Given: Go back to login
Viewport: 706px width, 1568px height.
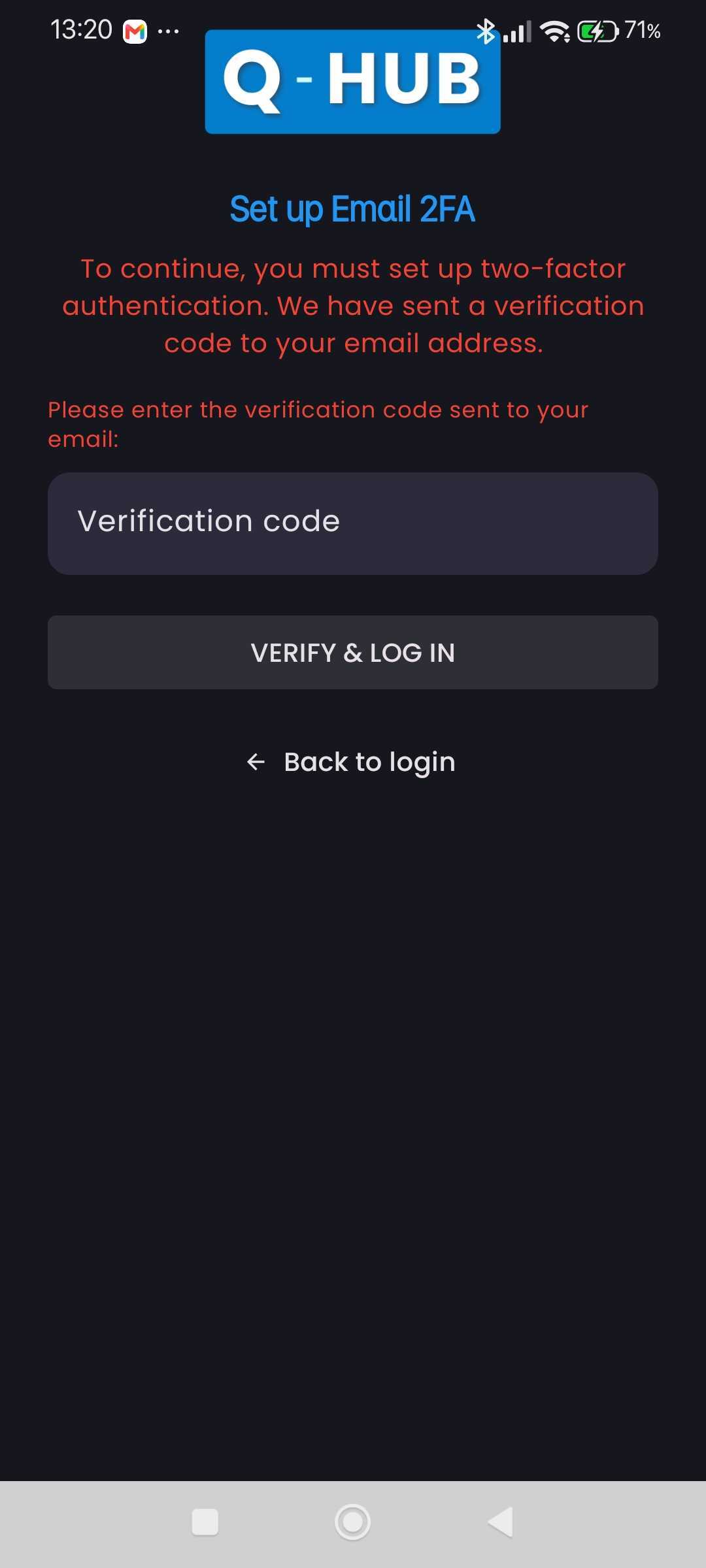Looking at the screenshot, I should pos(350,762).
